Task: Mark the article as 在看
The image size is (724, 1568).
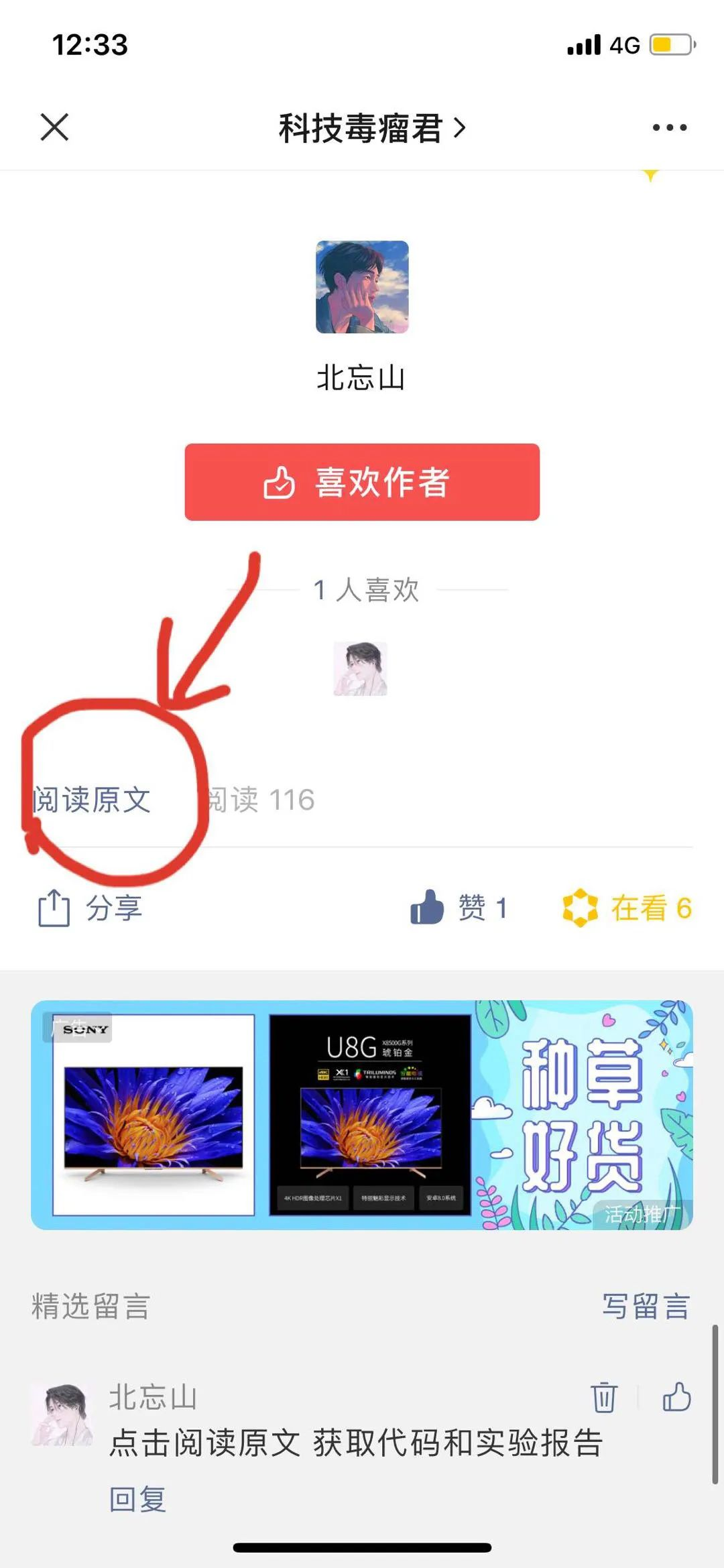Action: (627, 908)
